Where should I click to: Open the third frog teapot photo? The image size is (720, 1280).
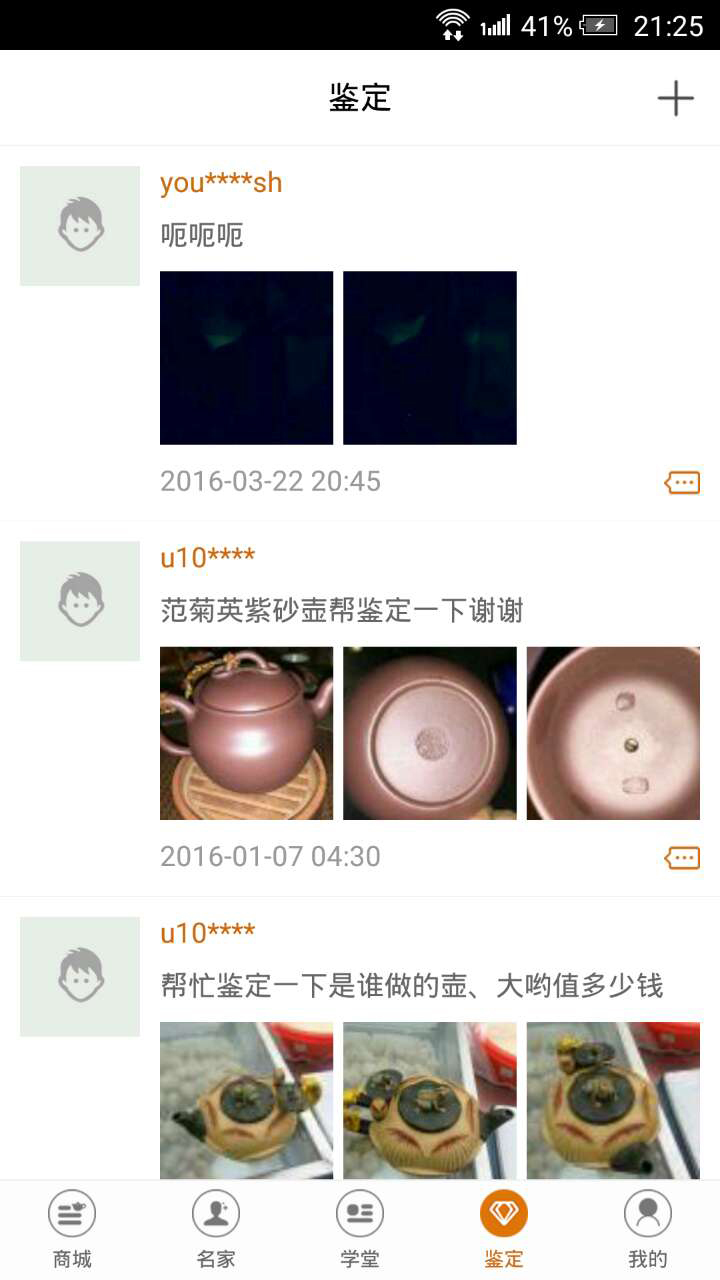613,1100
